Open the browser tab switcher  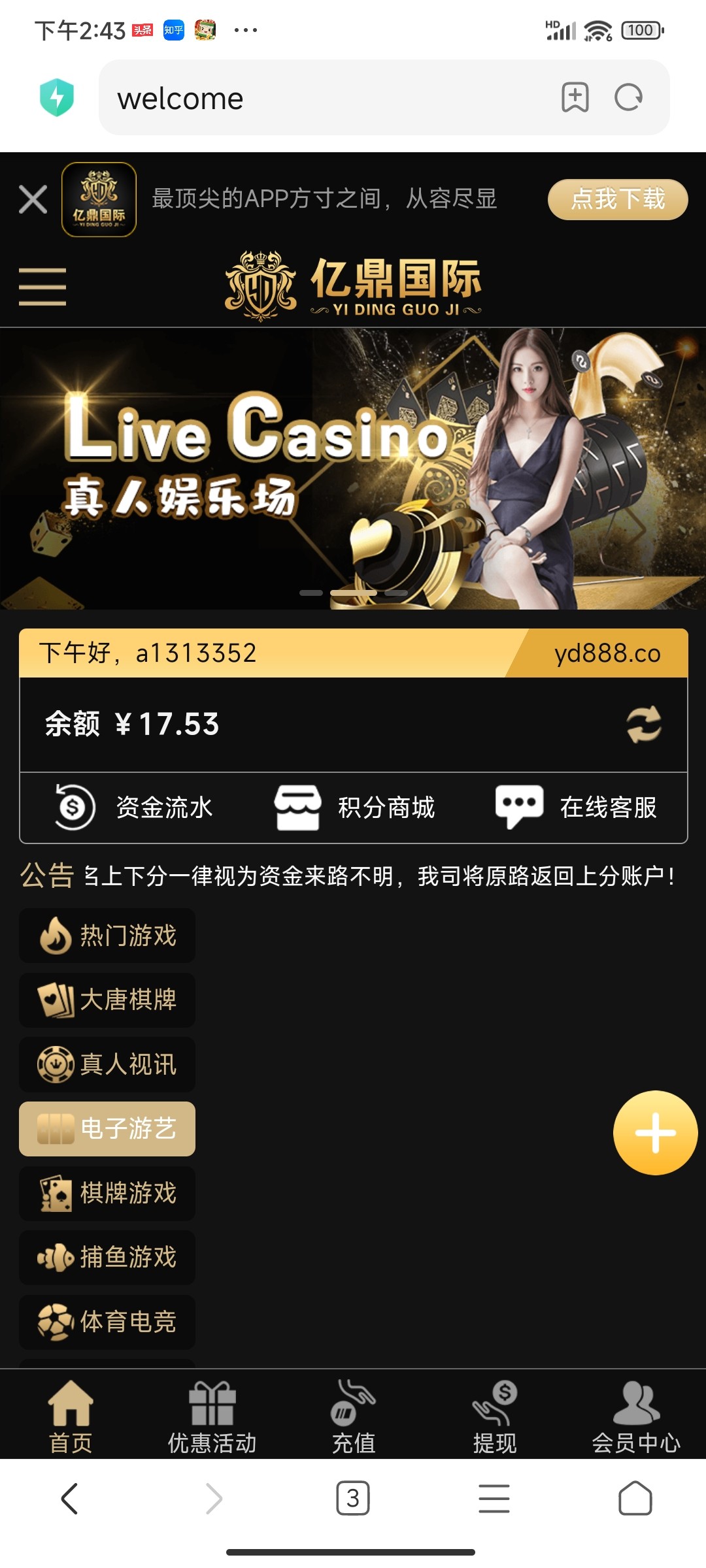pyautogui.click(x=353, y=1498)
